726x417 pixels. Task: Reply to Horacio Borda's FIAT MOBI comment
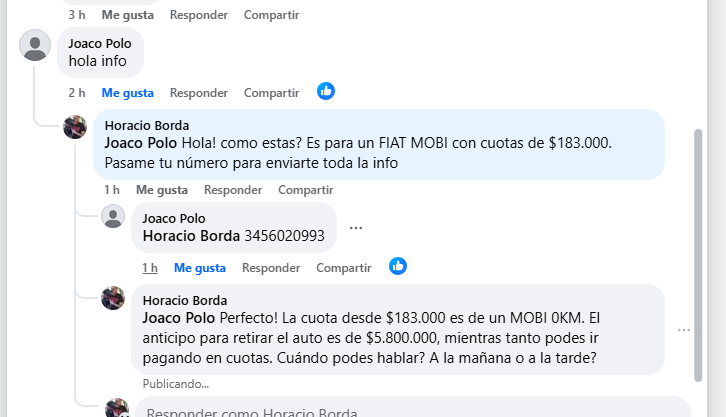pos(232,190)
